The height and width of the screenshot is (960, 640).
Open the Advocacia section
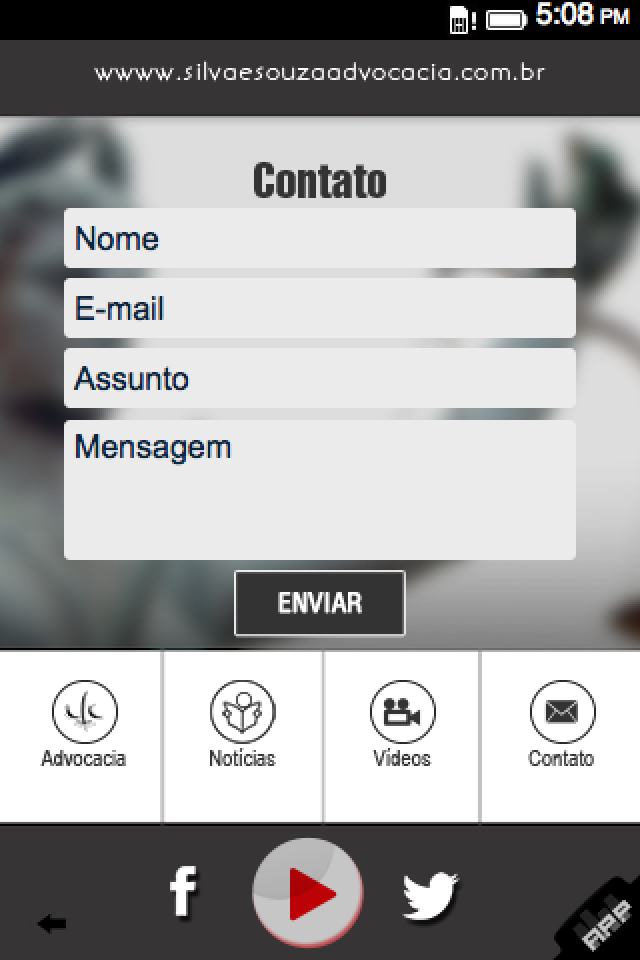point(84,725)
